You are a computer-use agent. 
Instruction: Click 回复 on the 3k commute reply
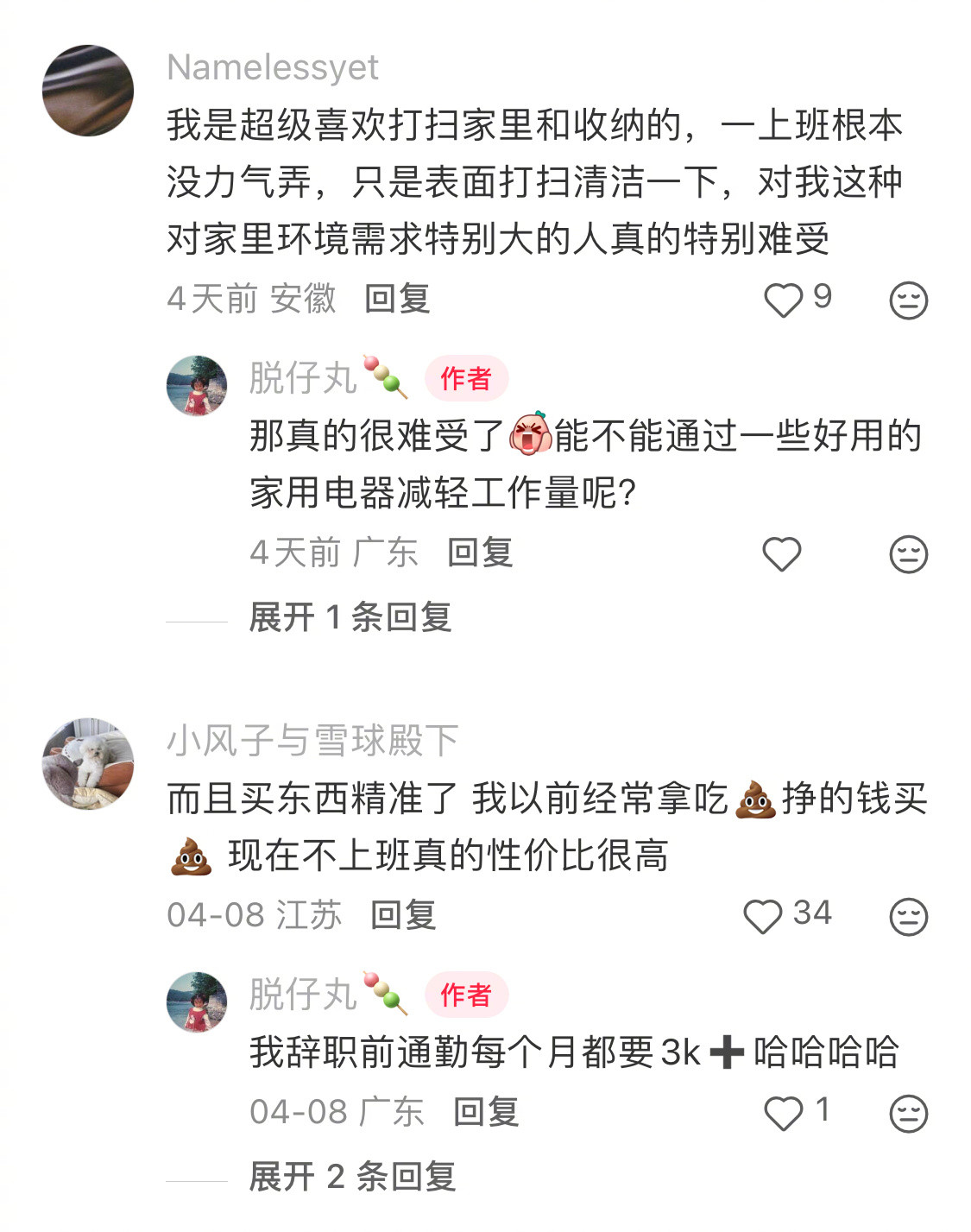pos(486,1111)
